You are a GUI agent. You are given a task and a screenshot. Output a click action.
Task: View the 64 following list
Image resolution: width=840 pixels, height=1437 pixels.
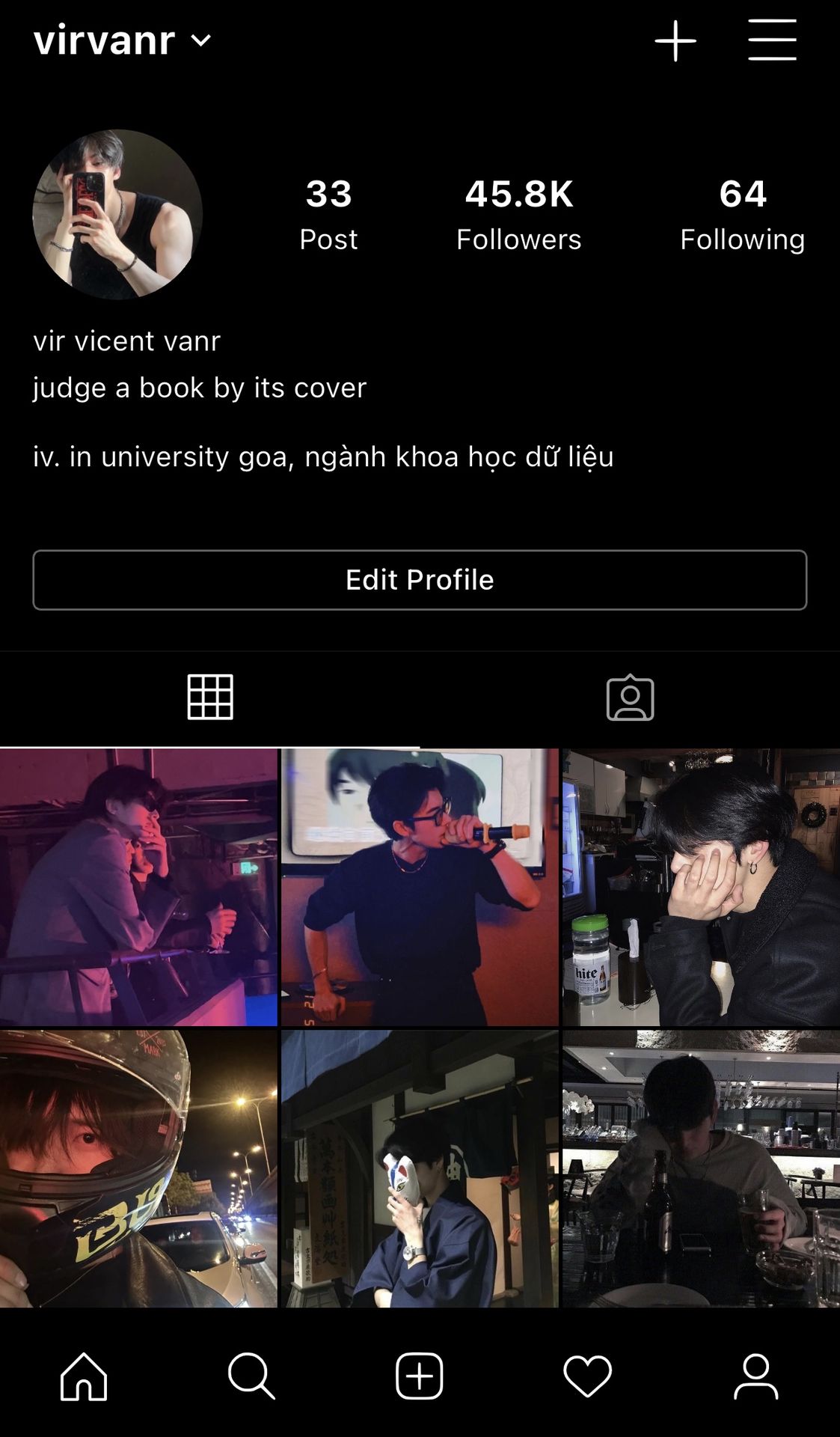pos(742,215)
